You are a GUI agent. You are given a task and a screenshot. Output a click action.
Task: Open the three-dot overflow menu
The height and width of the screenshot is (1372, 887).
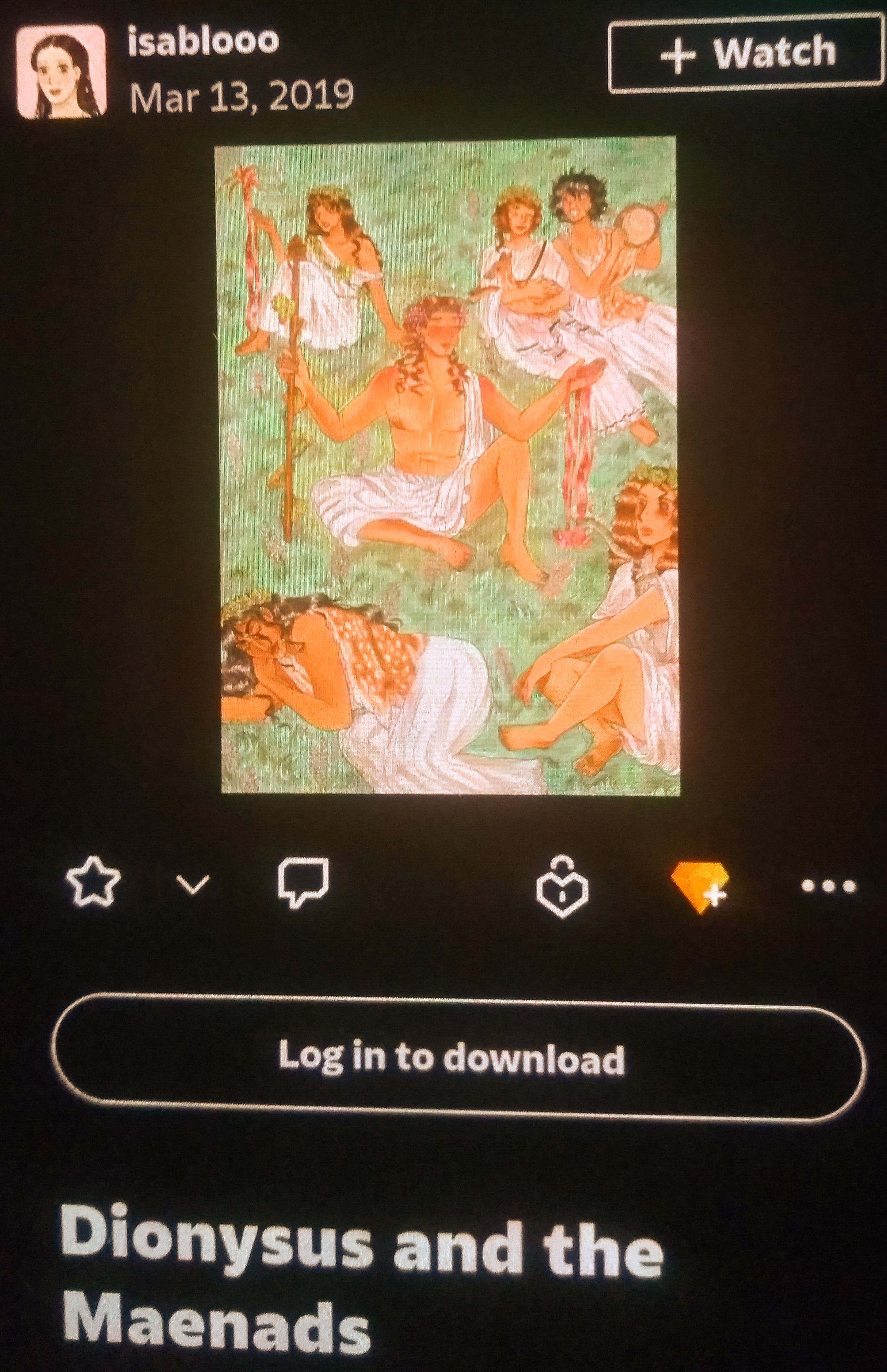tap(828, 886)
